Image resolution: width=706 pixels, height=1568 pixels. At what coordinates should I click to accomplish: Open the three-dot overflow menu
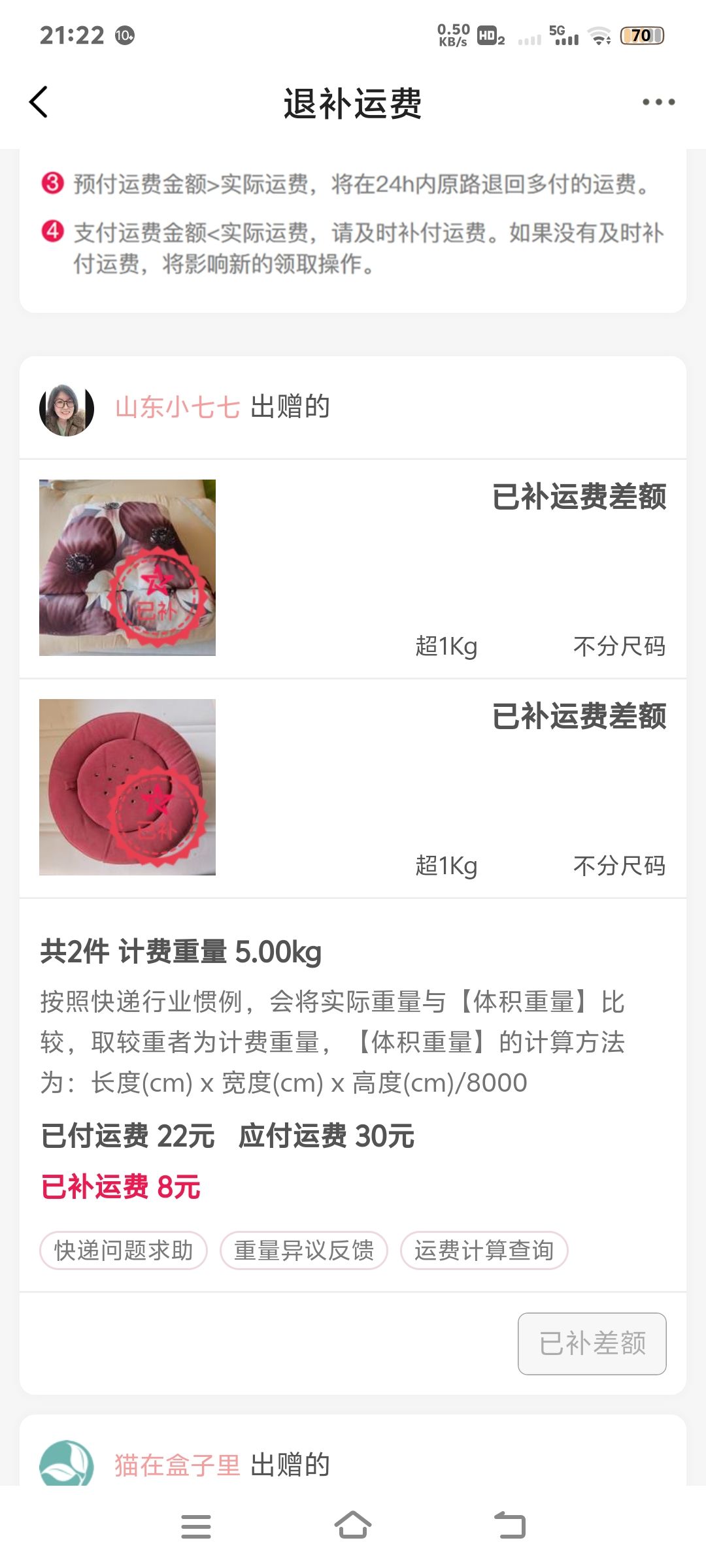(x=658, y=102)
